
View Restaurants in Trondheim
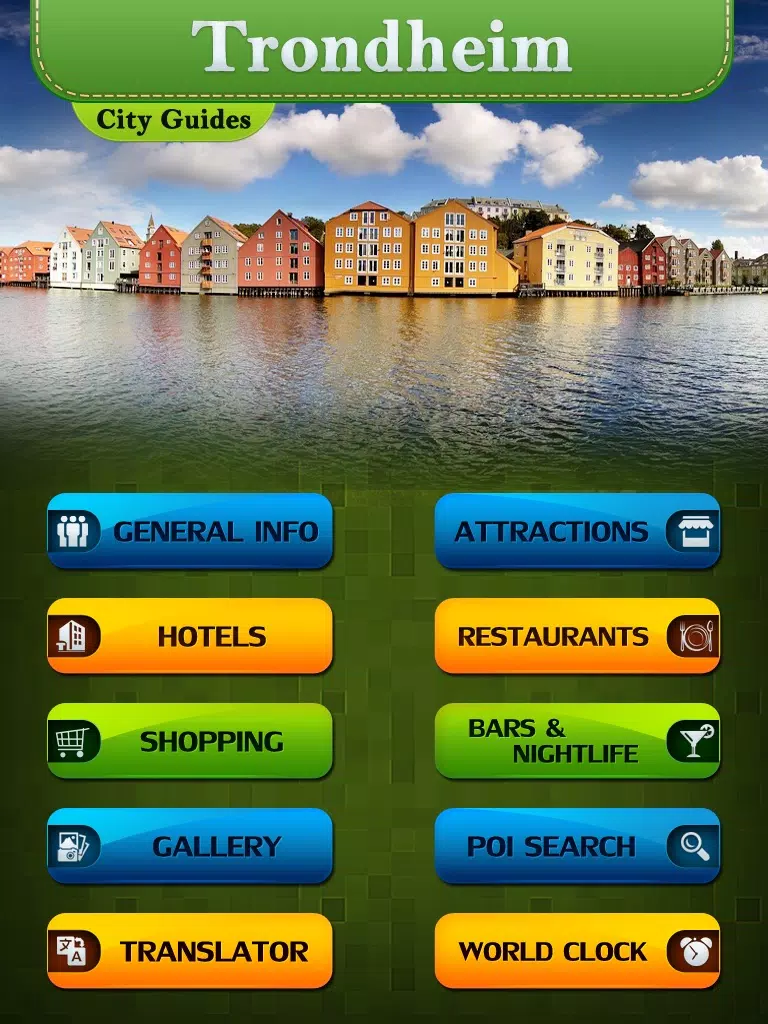[x=577, y=636]
